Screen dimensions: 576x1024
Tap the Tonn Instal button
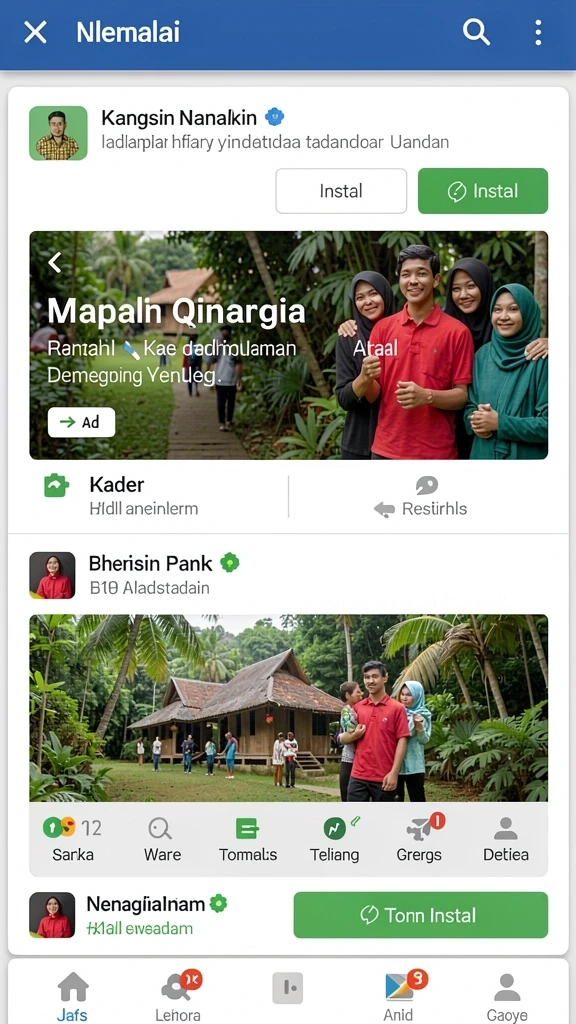coord(421,915)
